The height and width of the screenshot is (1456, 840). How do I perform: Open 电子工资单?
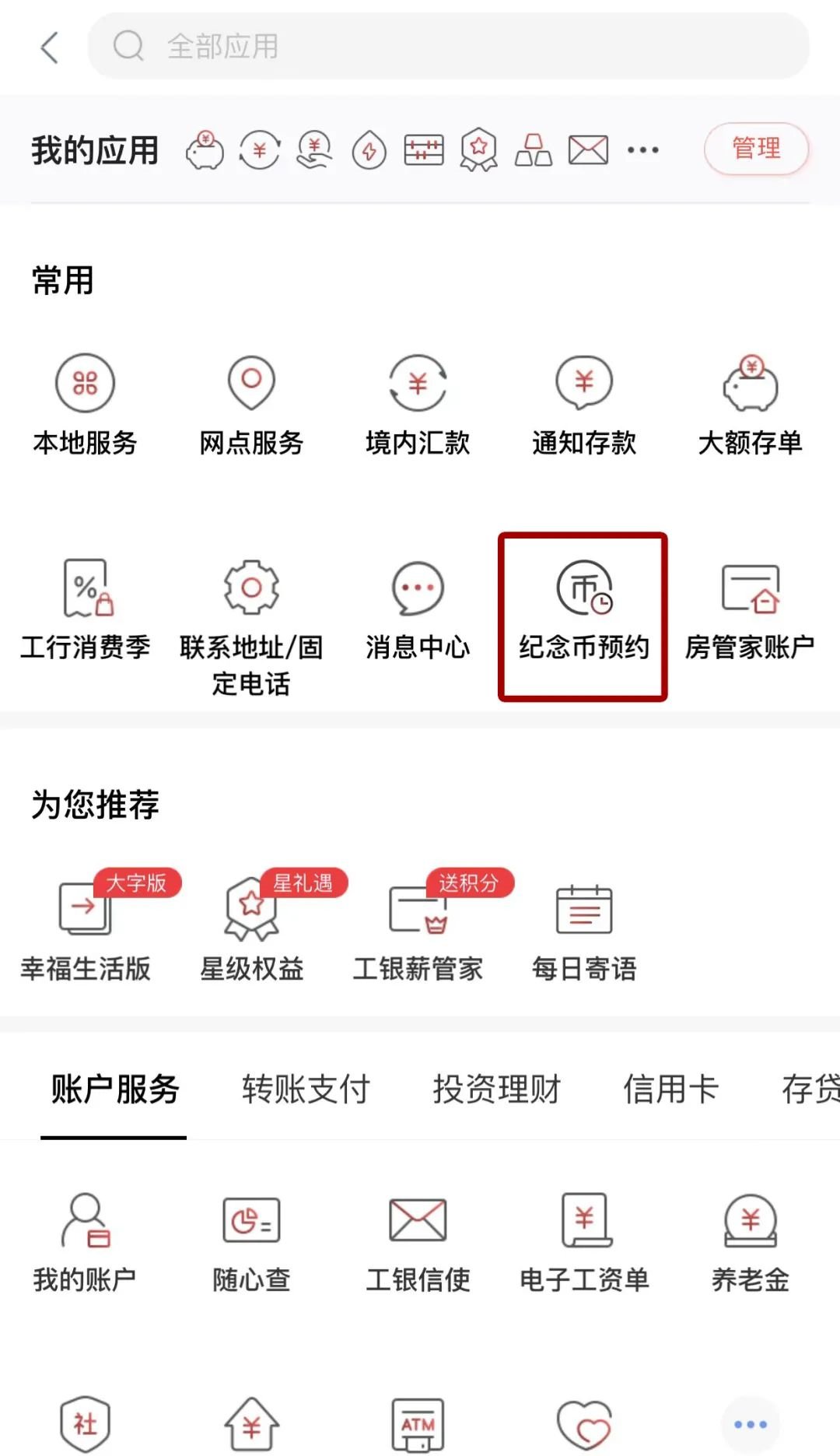point(584,1241)
